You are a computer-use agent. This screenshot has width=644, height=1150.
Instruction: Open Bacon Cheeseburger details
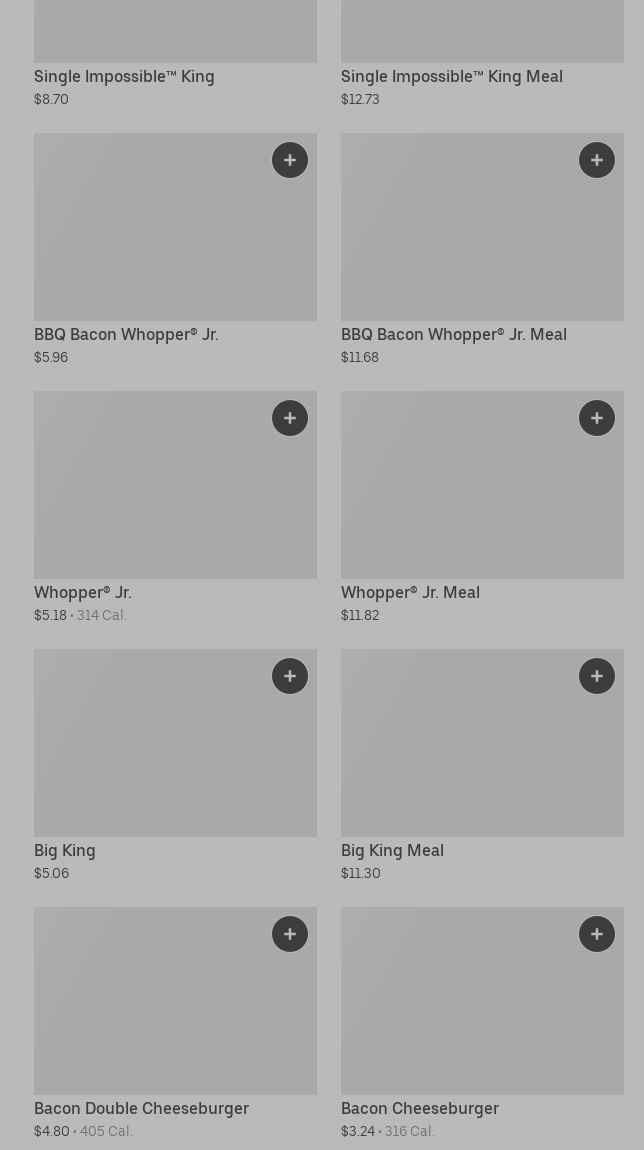[483, 1024]
